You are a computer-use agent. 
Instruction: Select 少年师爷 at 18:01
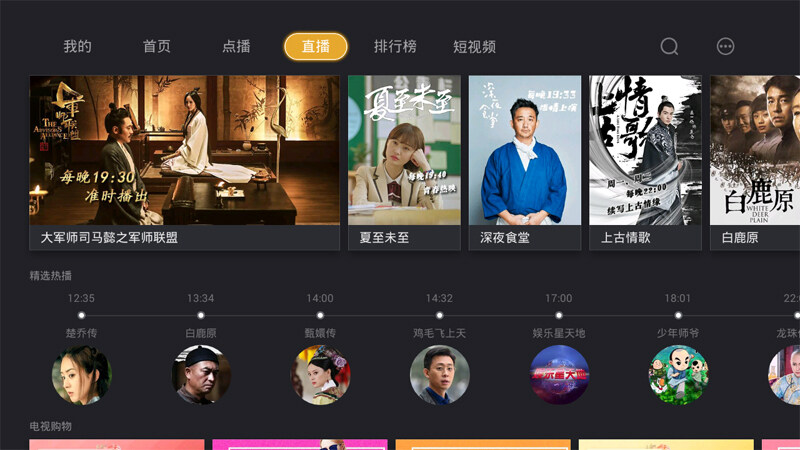(x=678, y=375)
